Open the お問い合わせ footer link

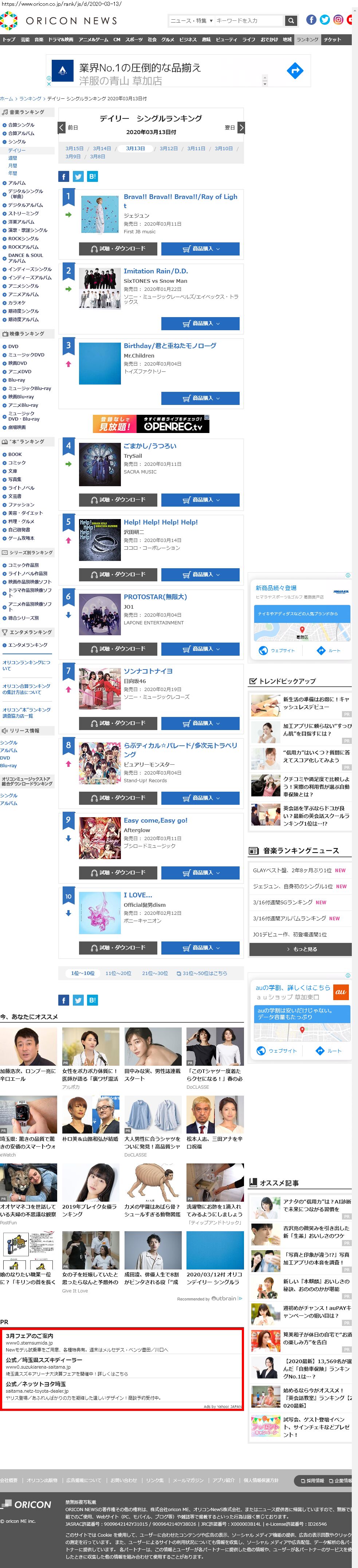pos(123,1481)
